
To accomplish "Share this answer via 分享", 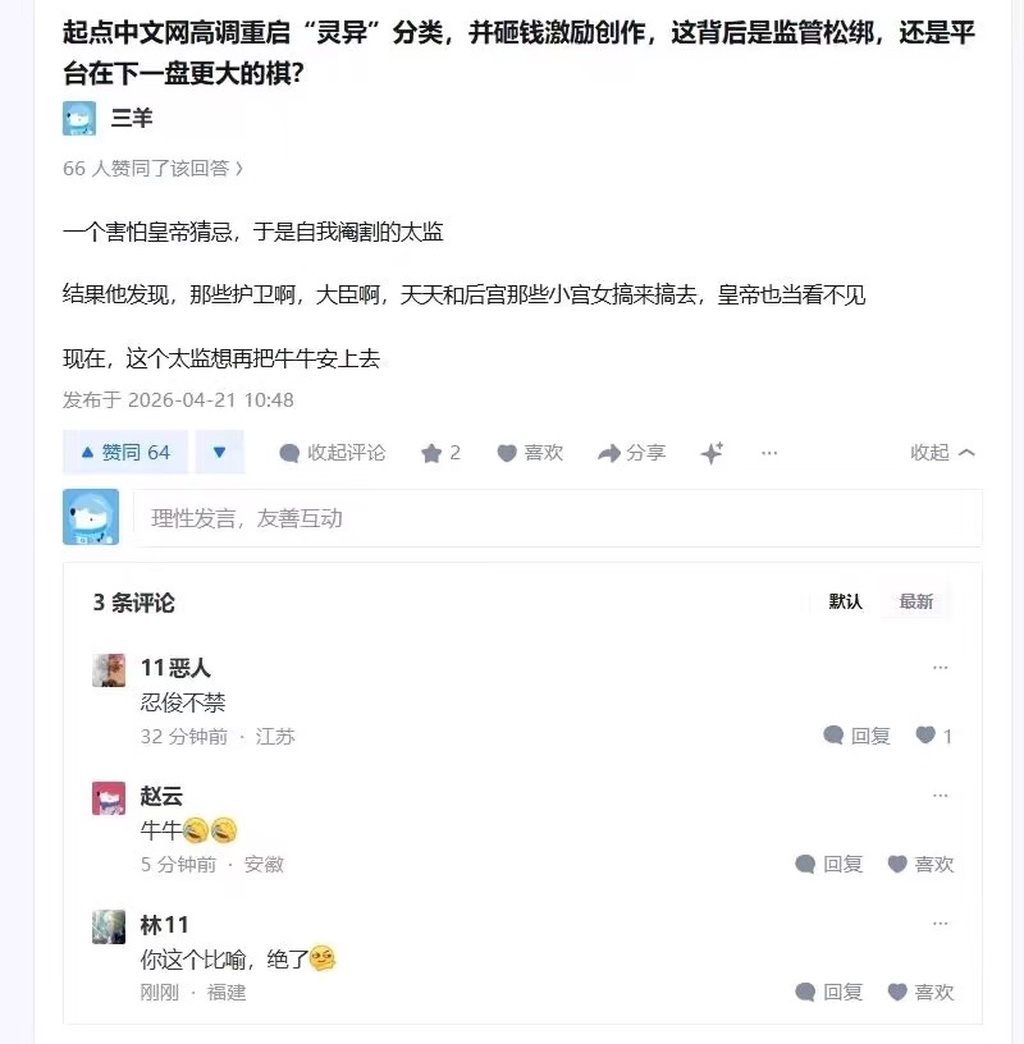I will [x=631, y=453].
